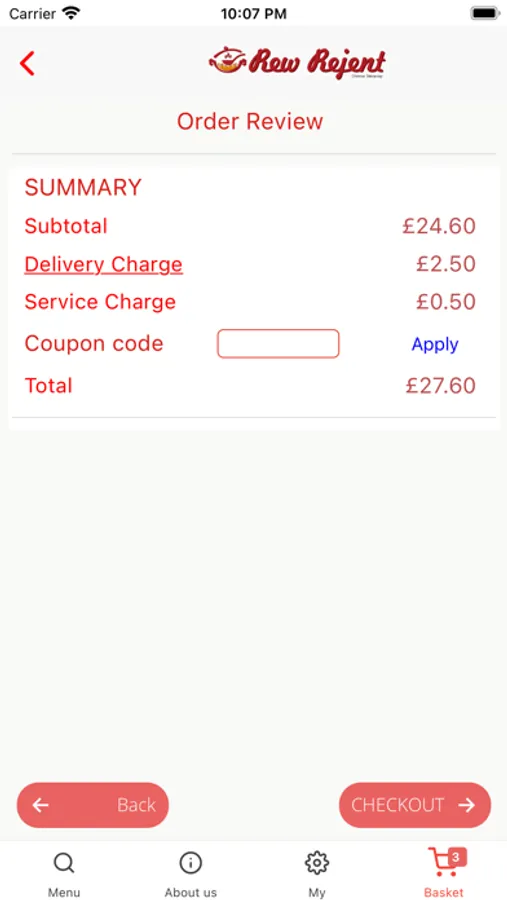
Task: Switch to the Menu tab
Action: coord(64,874)
